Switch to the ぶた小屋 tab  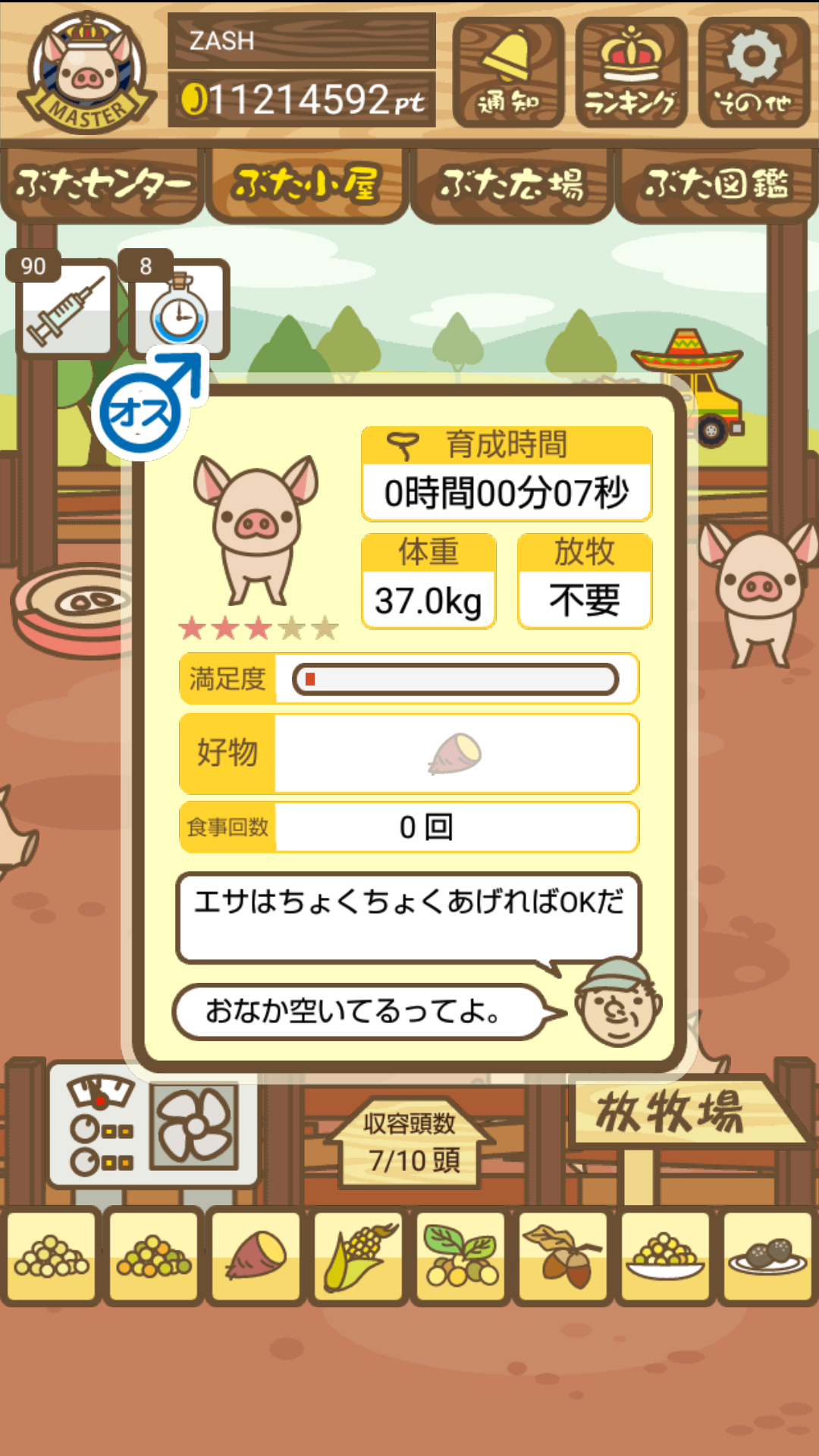pyautogui.click(x=307, y=184)
